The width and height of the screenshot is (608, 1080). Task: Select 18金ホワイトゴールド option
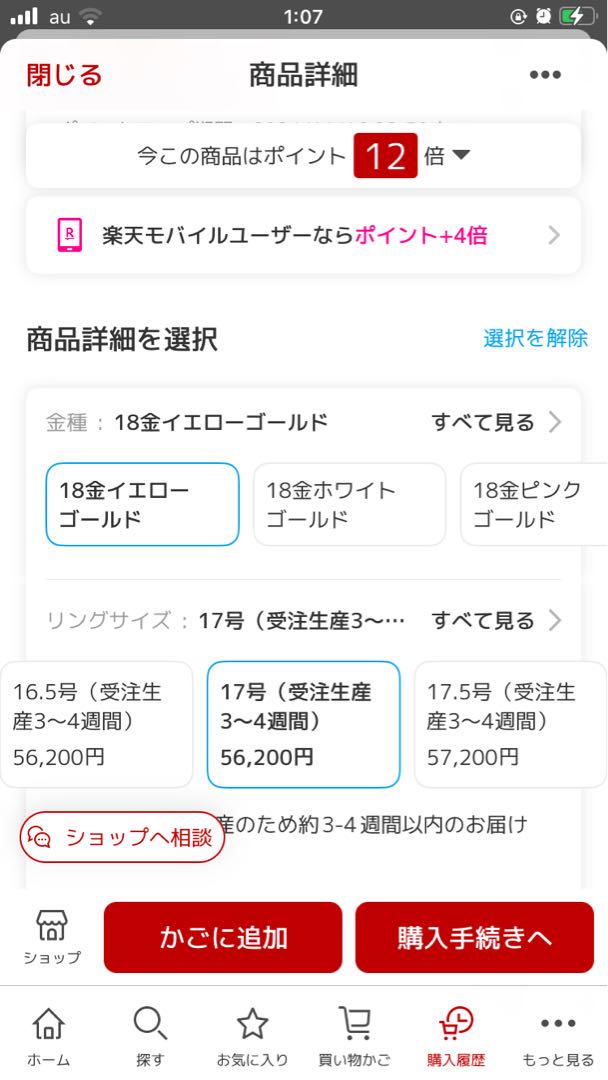pyautogui.click(x=349, y=504)
